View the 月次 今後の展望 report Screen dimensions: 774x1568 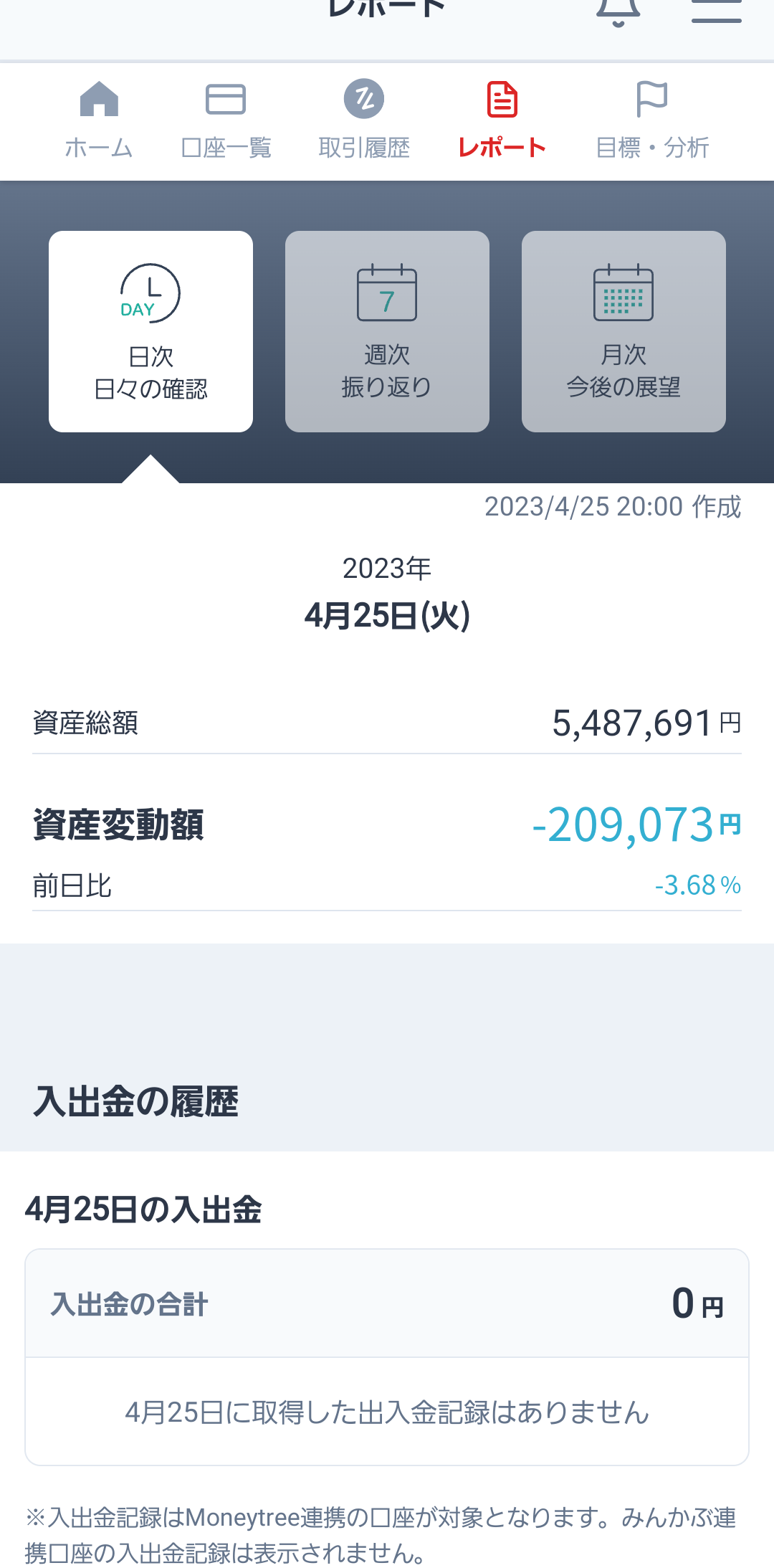coord(623,331)
